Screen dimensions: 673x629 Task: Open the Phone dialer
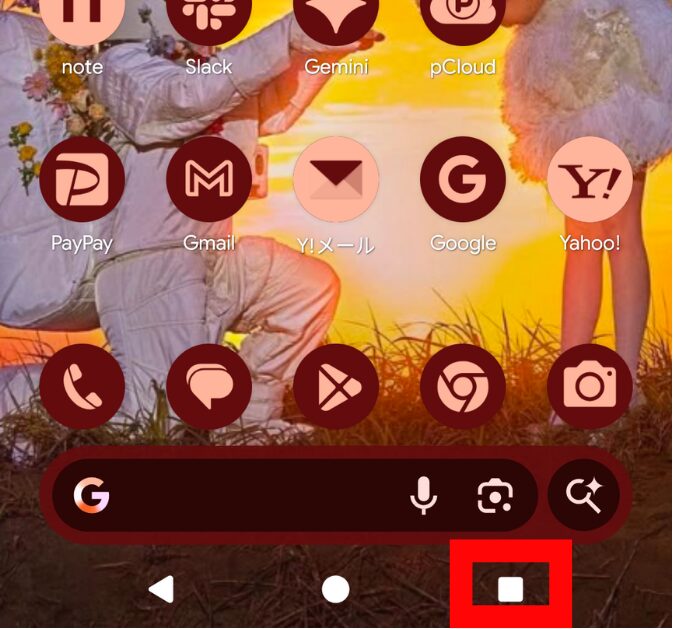coord(82,387)
